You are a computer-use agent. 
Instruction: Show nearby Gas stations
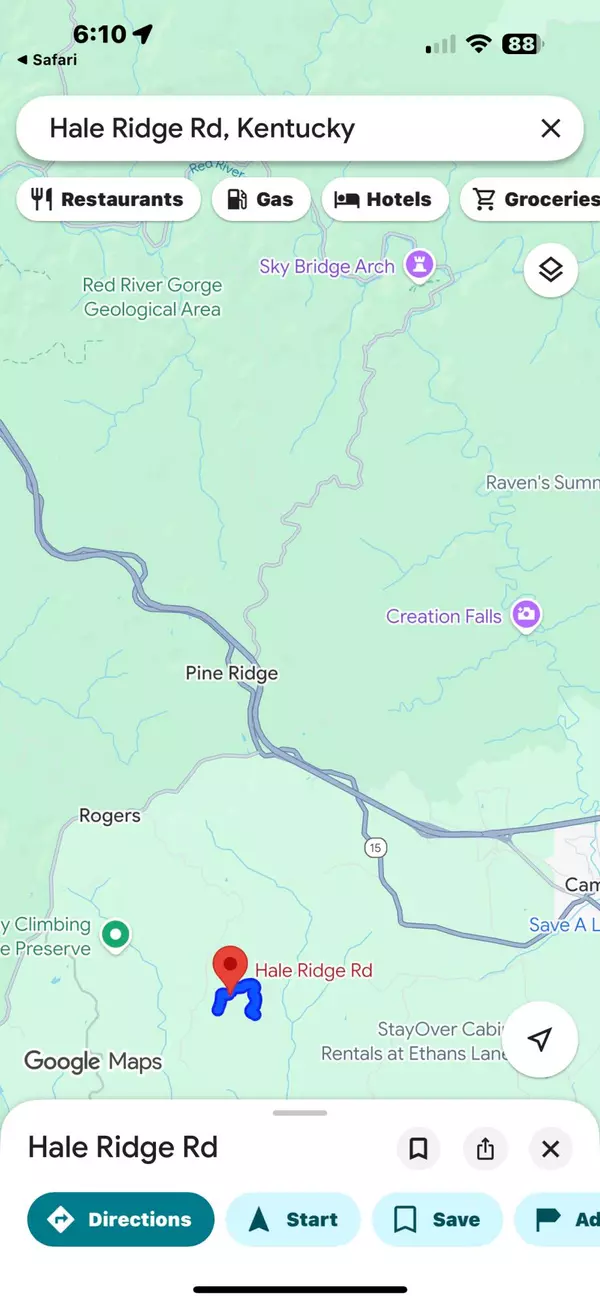(261, 199)
